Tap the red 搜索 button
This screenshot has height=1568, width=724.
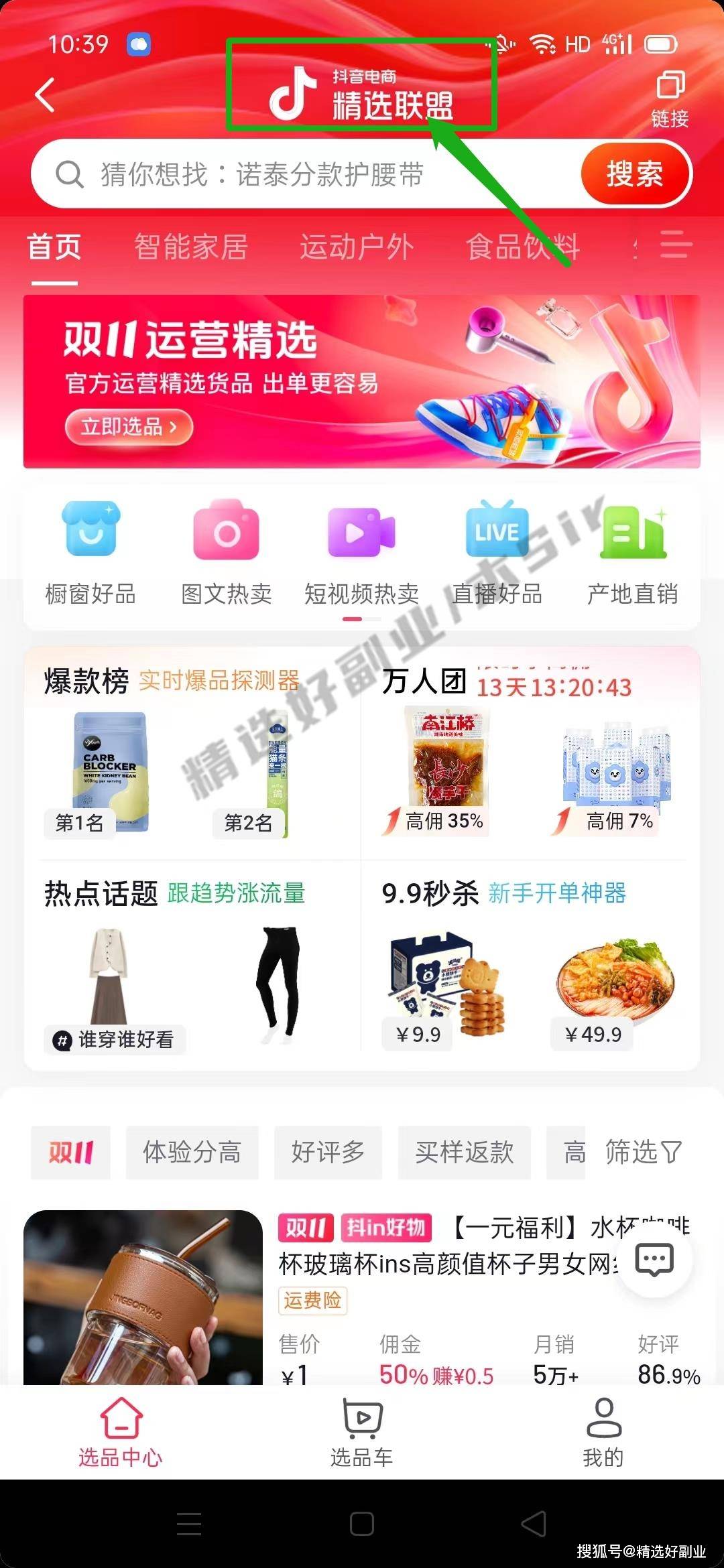[x=634, y=175]
